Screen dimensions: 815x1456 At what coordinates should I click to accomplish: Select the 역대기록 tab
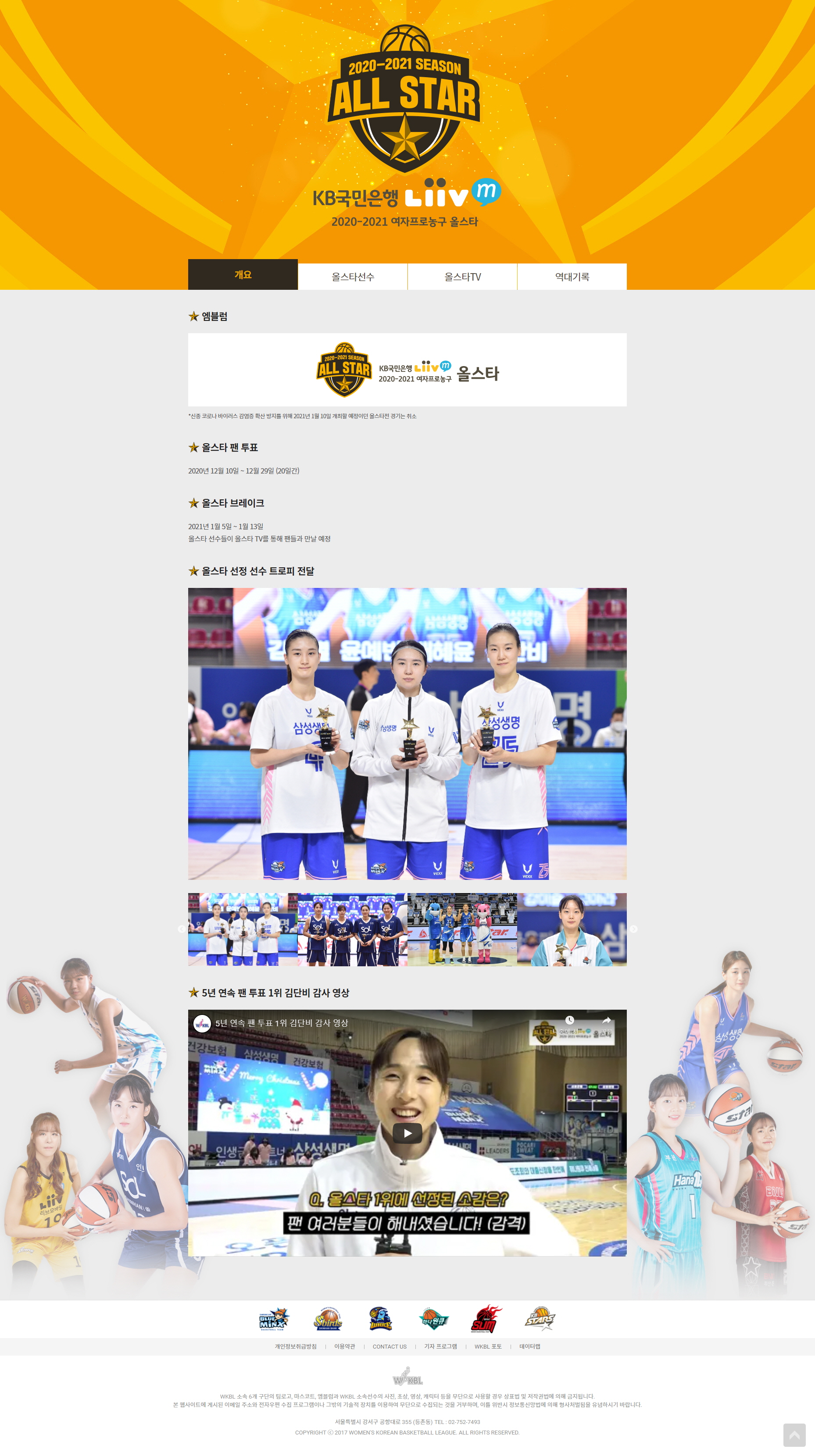(572, 277)
